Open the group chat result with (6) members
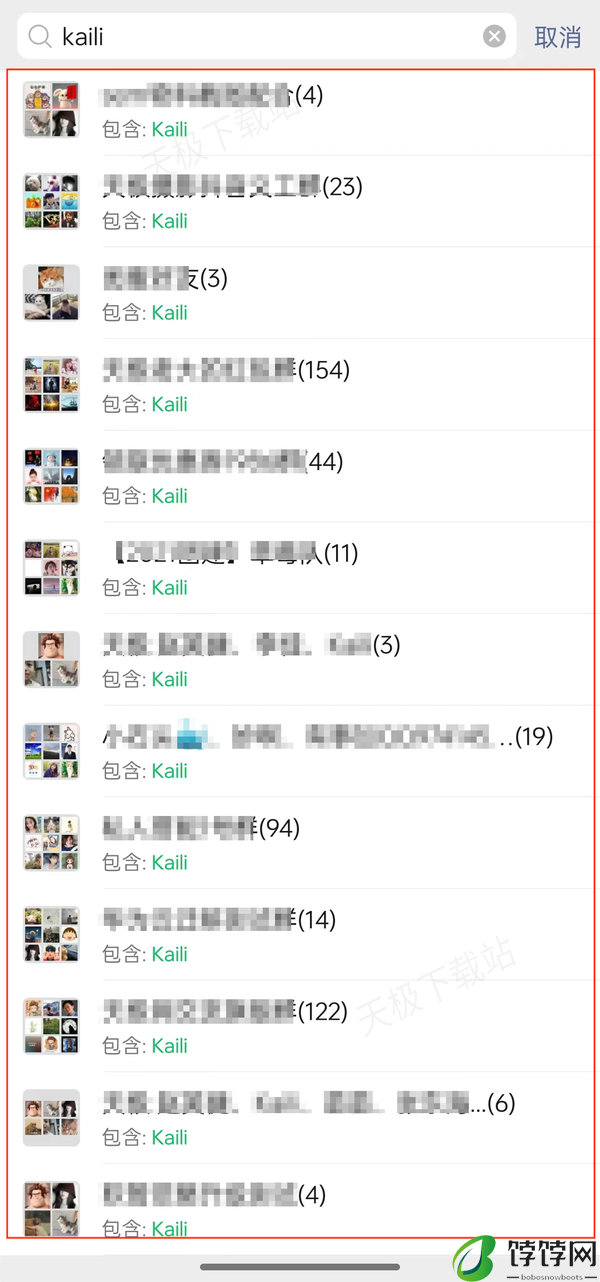The image size is (600, 1282). 300,1119
